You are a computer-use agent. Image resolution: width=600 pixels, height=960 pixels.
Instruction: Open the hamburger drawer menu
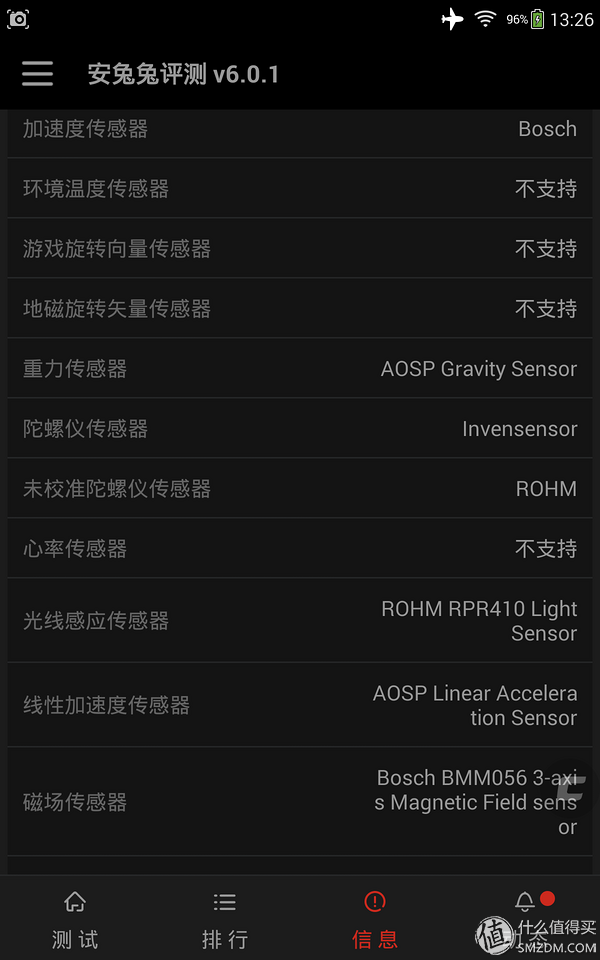coord(37,74)
